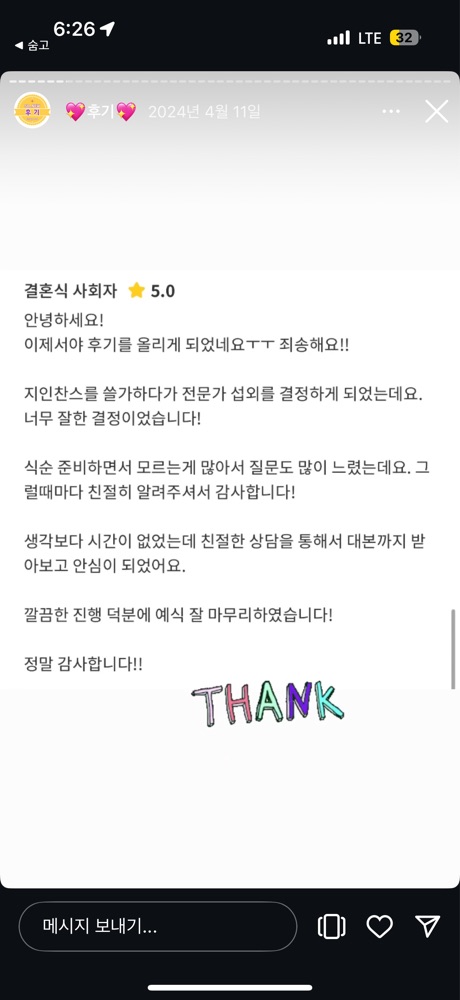Share the story via paper plane icon
Viewport: 460px width, 1000px height.
[427, 926]
